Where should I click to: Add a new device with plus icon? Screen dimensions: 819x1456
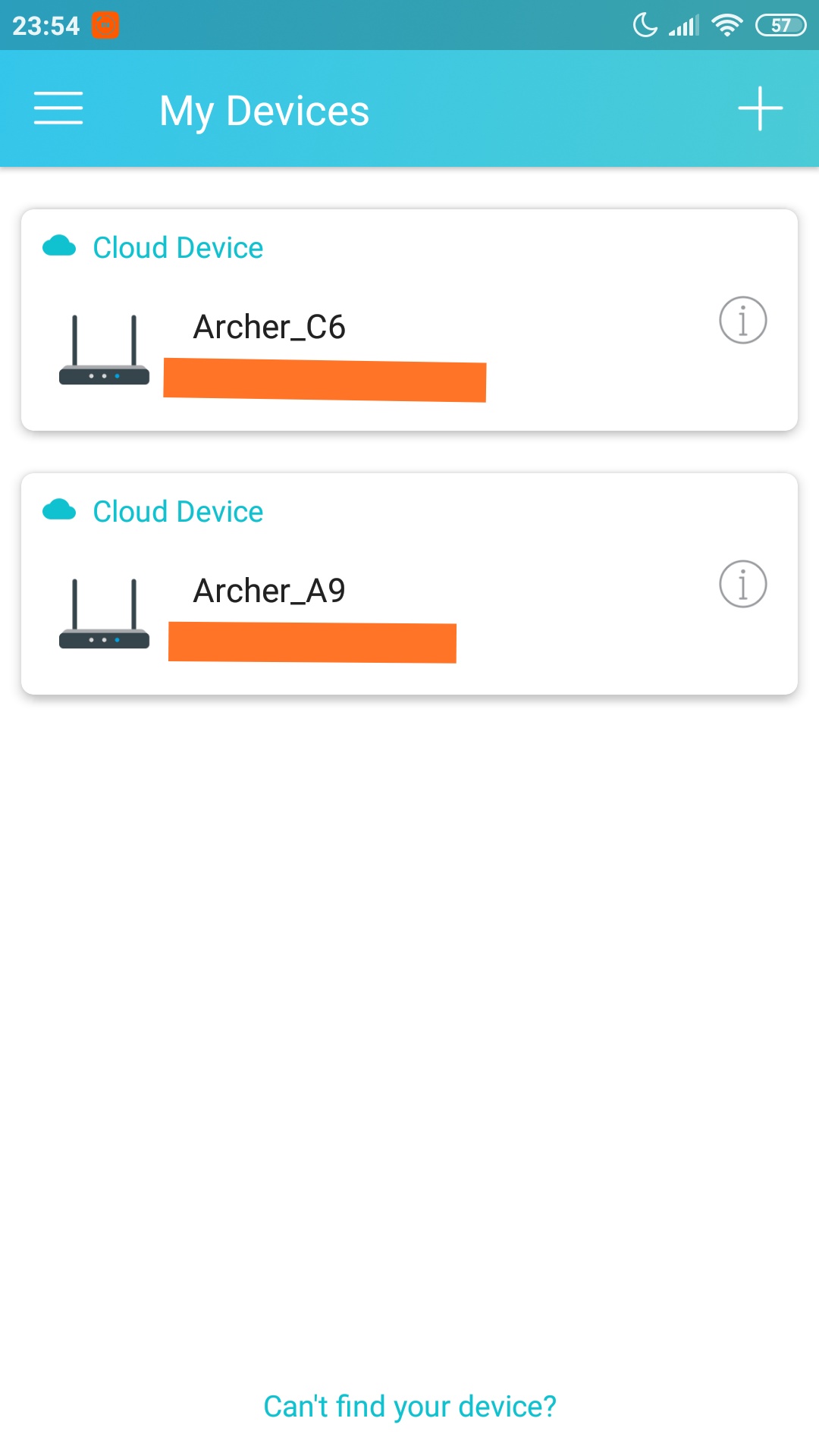coord(760,108)
